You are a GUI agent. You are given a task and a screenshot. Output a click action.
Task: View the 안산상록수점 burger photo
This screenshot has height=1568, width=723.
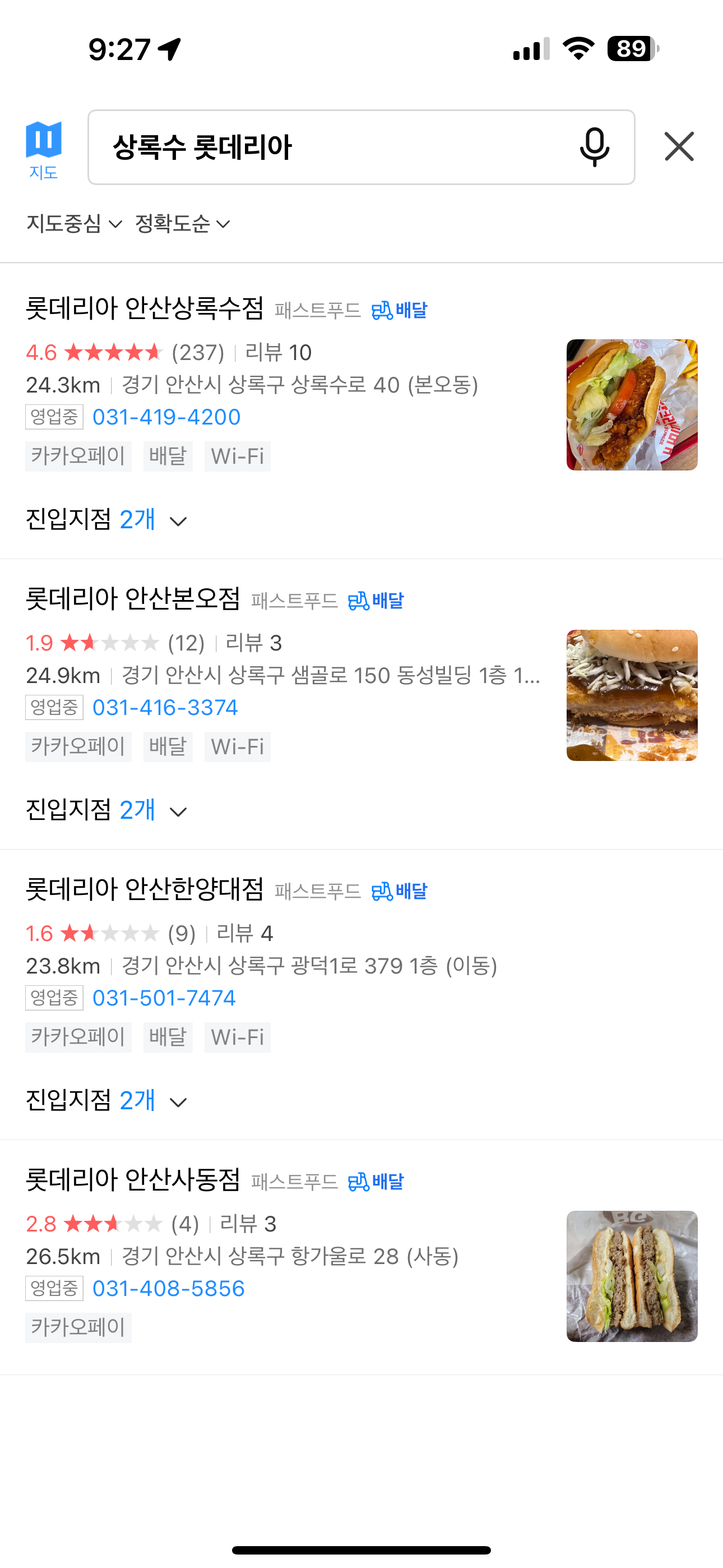coord(631,405)
